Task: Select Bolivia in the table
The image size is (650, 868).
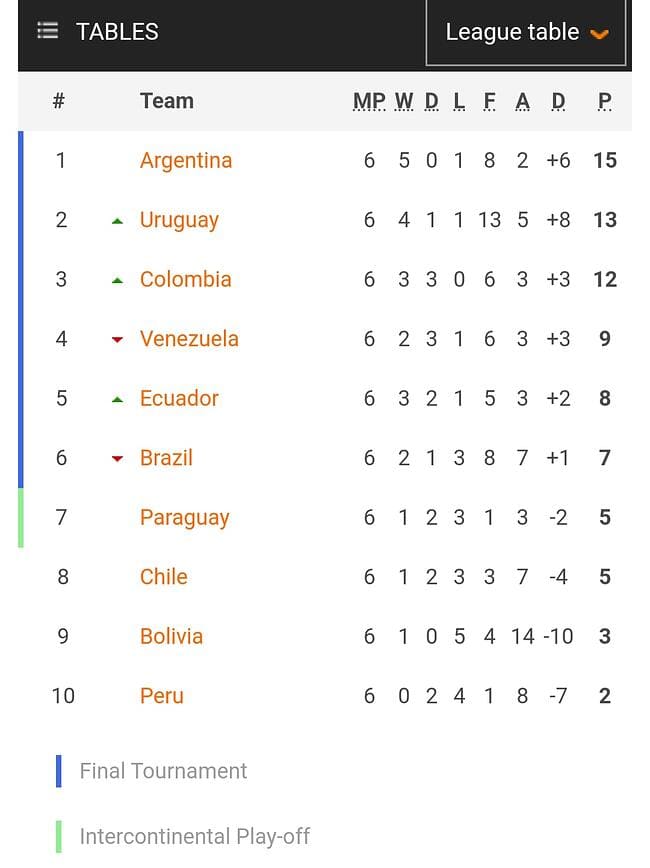Action: [171, 636]
